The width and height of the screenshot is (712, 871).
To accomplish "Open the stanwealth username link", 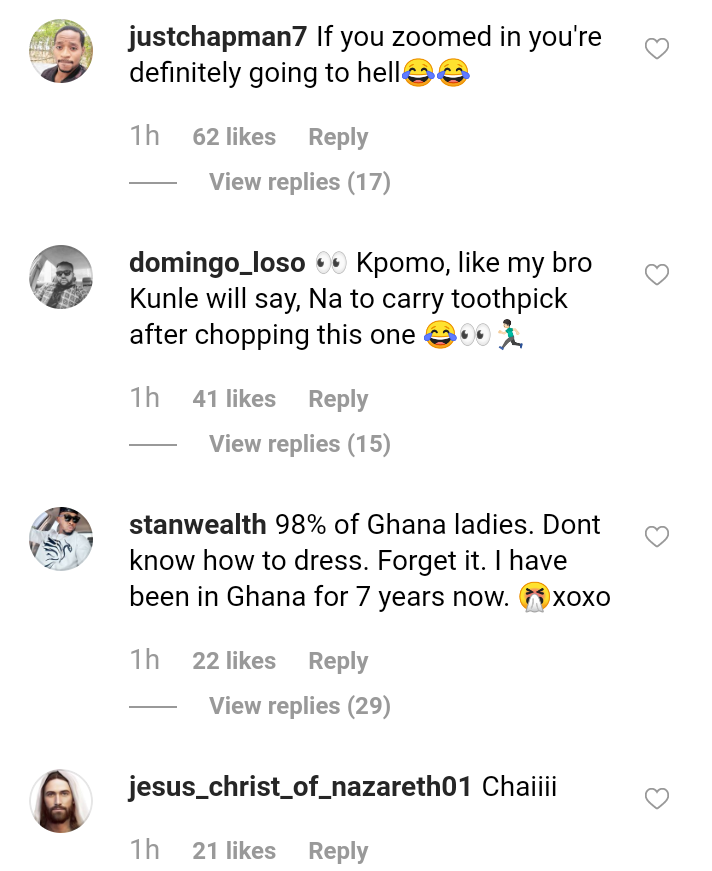I will (x=198, y=525).
